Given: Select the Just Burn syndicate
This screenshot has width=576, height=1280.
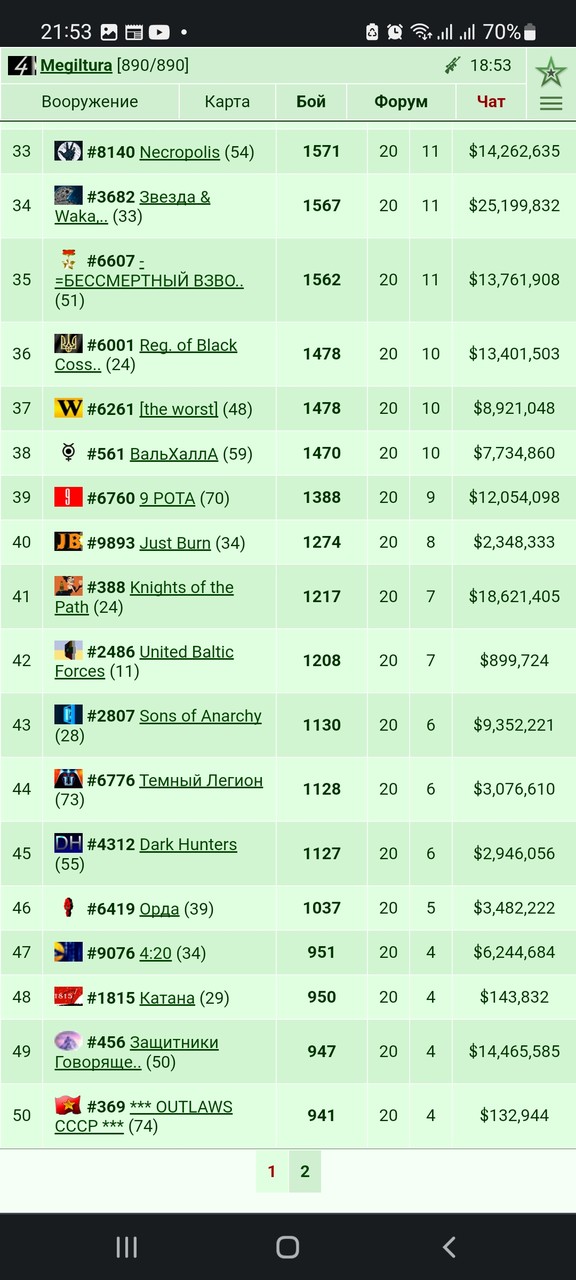Looking at the screenshot, I should click(x=175, y=543).
